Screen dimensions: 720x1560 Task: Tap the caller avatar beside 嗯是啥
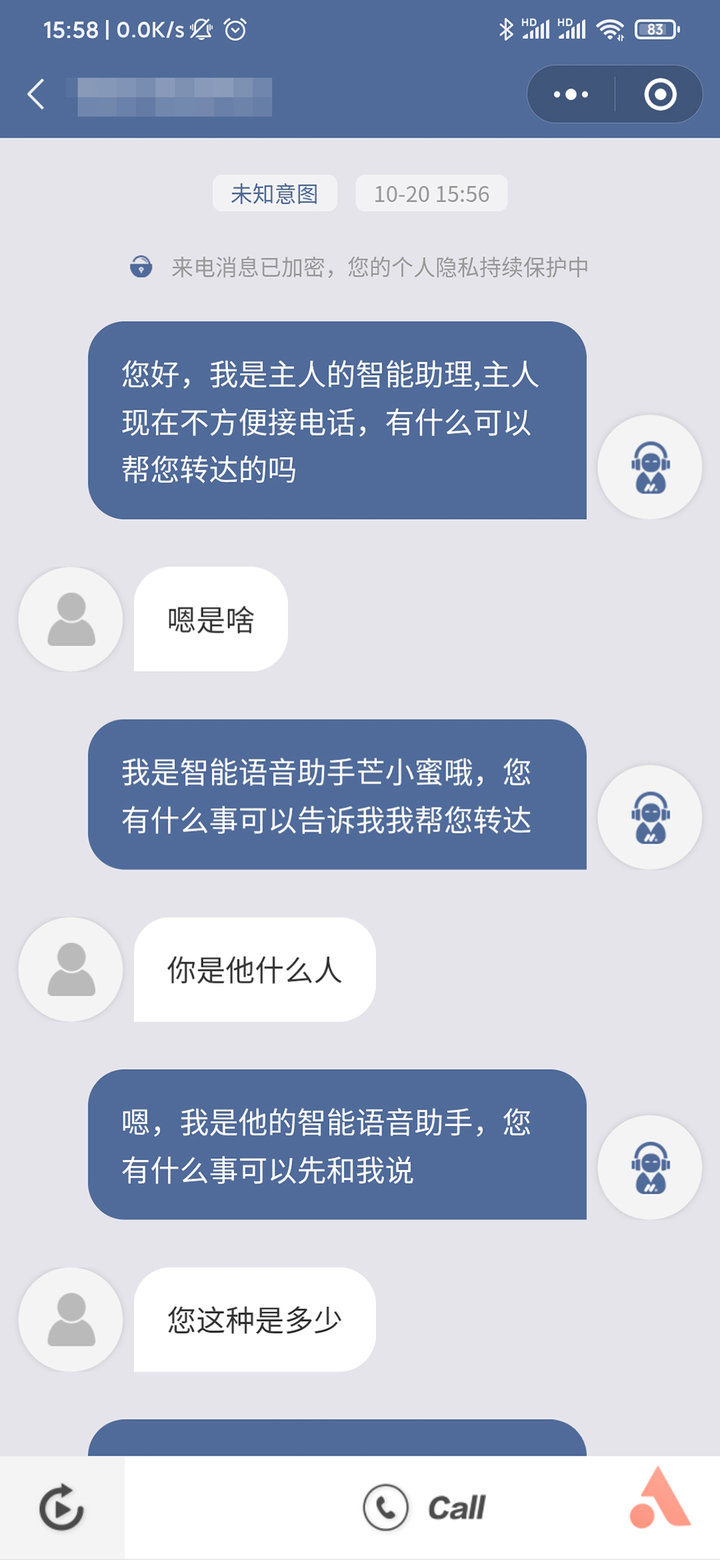[70, 619]
